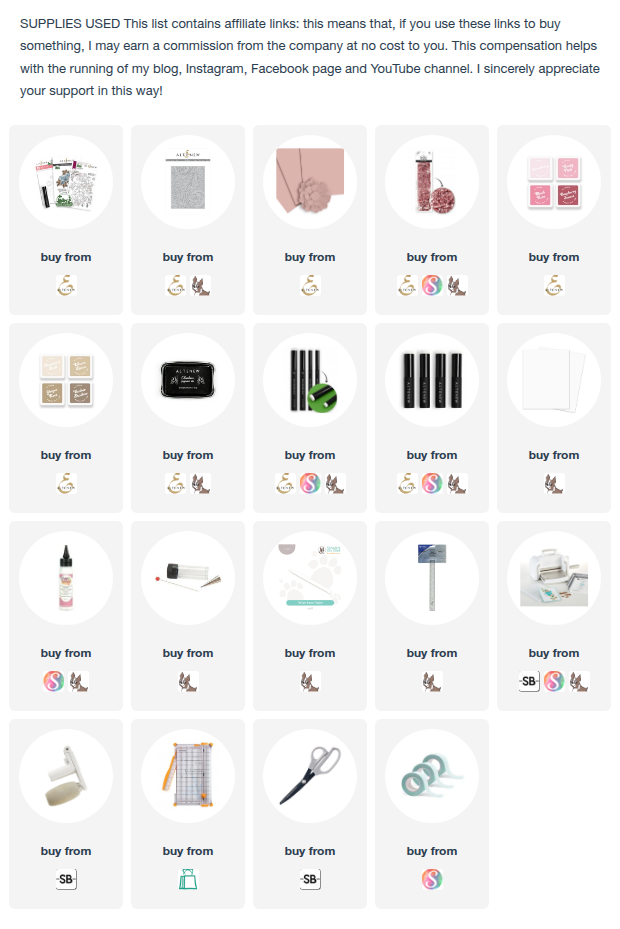View the paper trimmer product
Screen dimensions: 620x929
coord(188,775)
